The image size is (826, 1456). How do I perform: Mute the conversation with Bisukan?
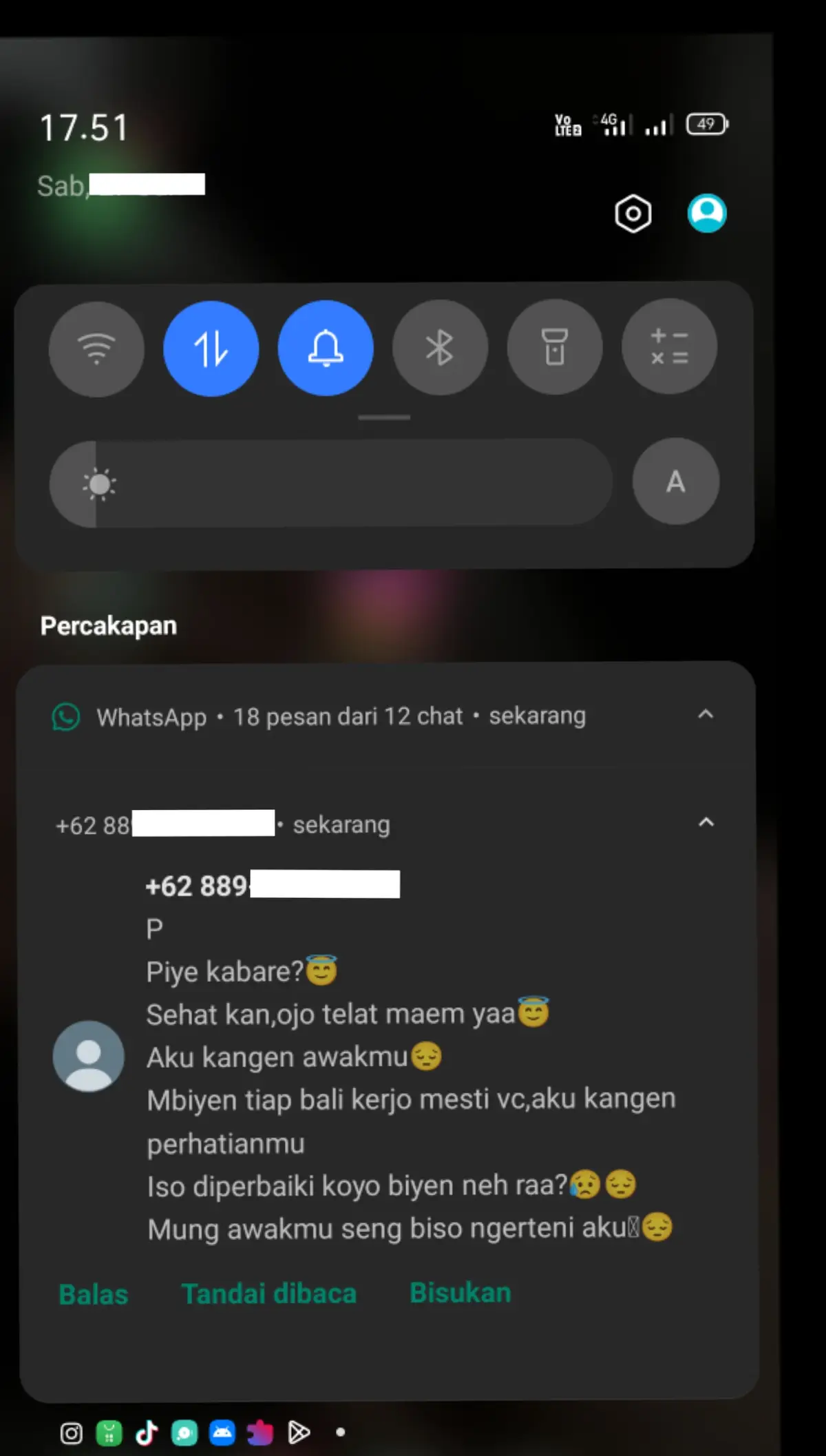[x=460, y=1293]
